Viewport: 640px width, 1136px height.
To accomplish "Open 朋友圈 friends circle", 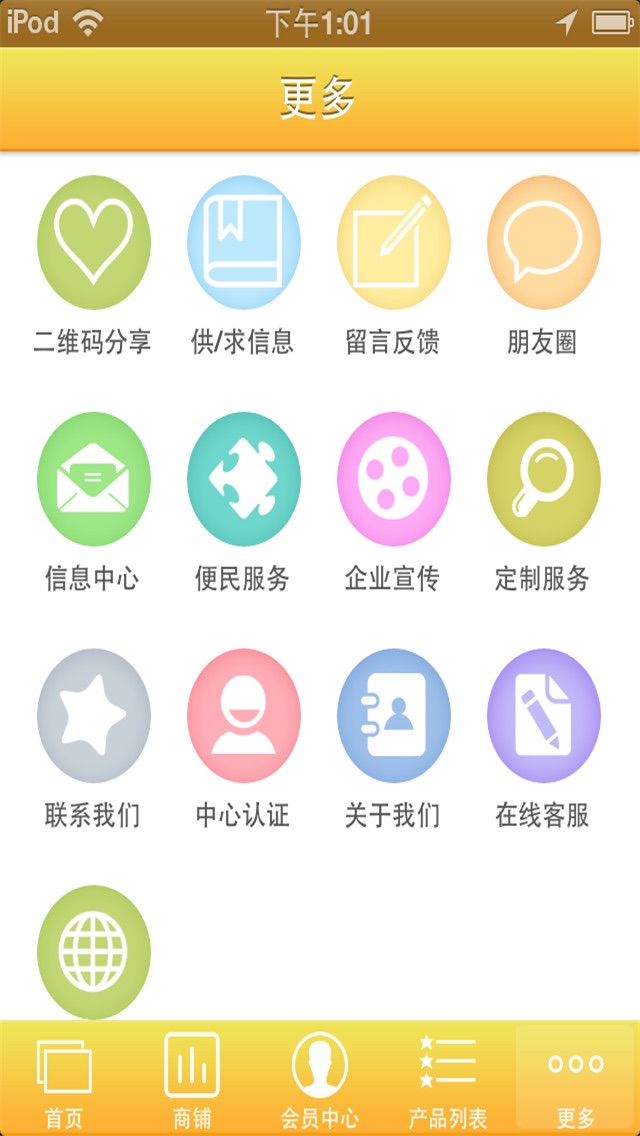I will click(x=543, y=243).
